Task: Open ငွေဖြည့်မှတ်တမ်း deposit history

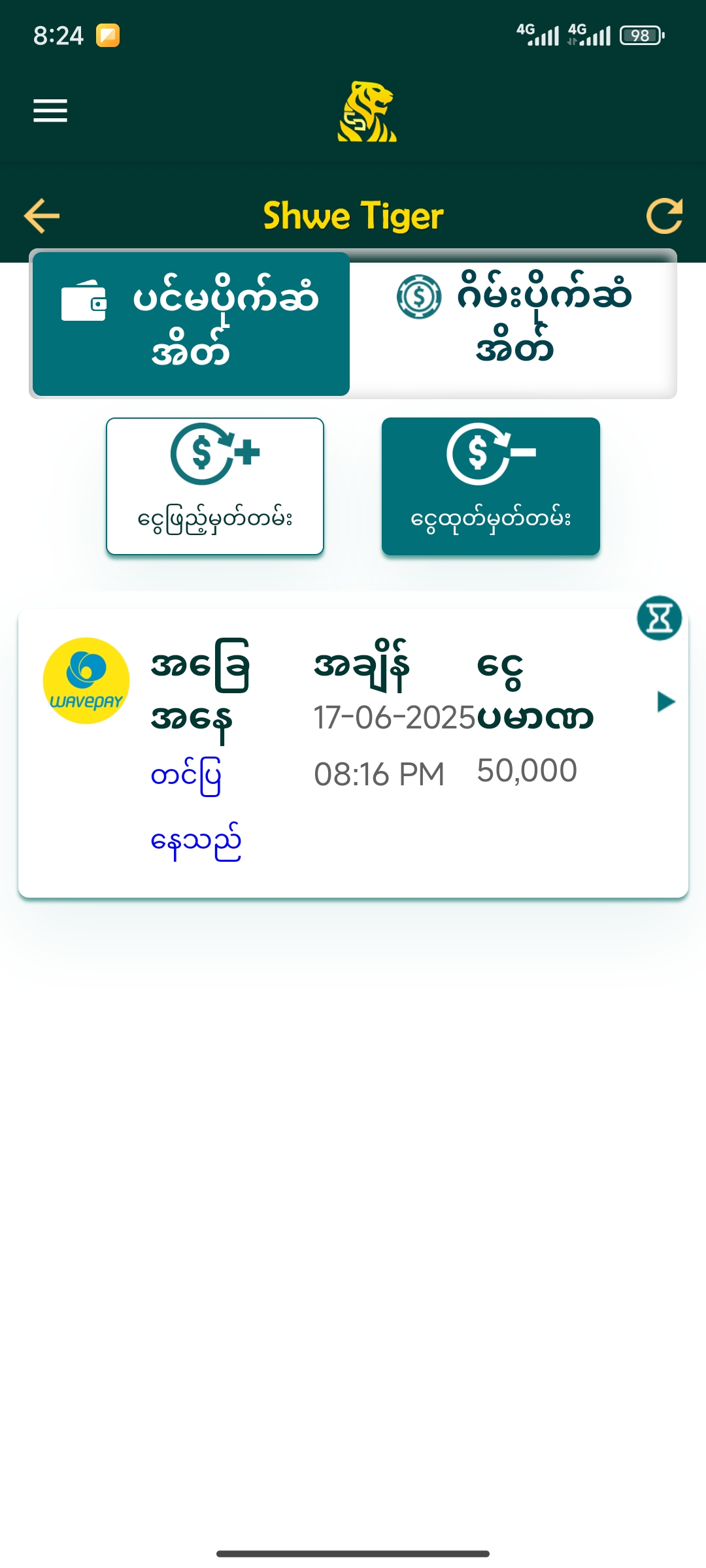Action: click(x=215, y=486)
